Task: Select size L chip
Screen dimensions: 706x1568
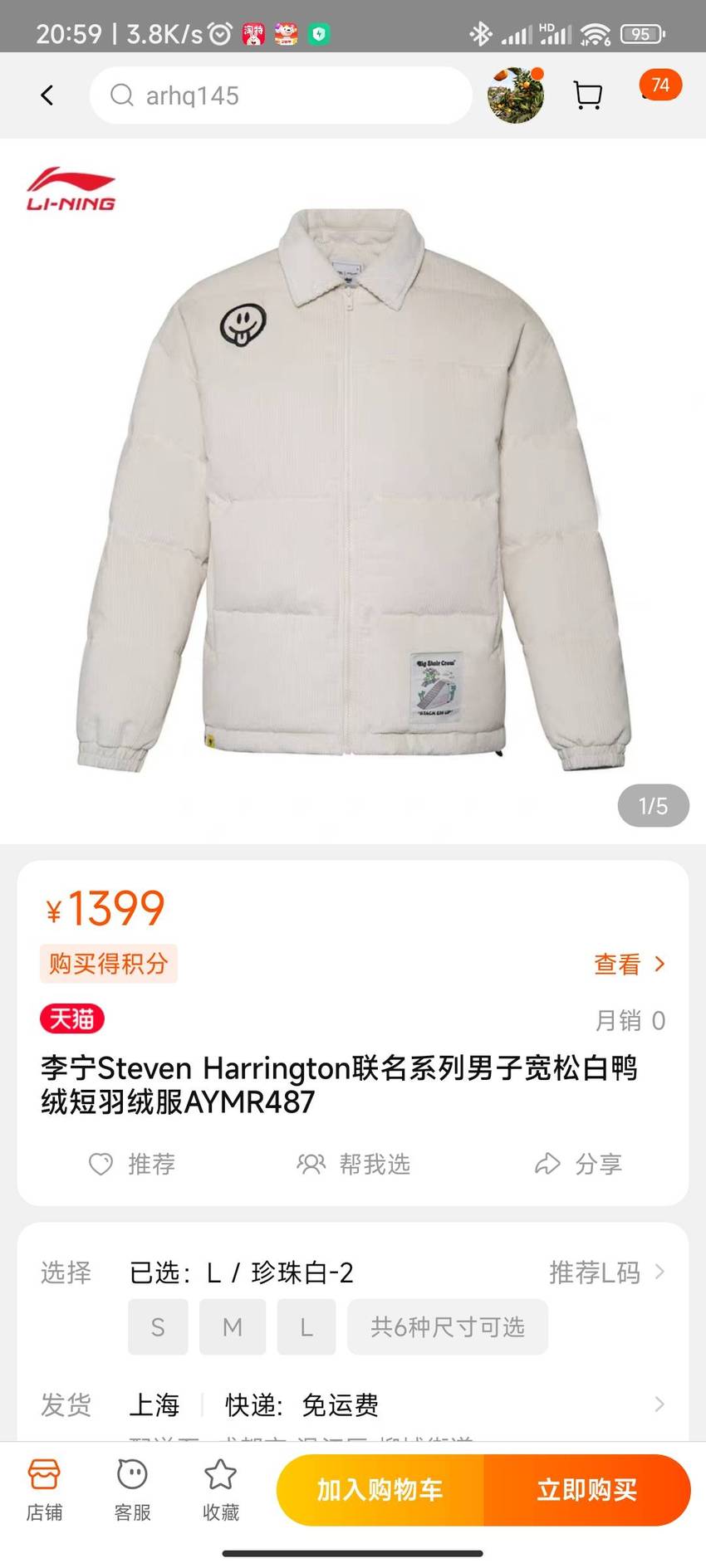Action: coord(306,1327)
